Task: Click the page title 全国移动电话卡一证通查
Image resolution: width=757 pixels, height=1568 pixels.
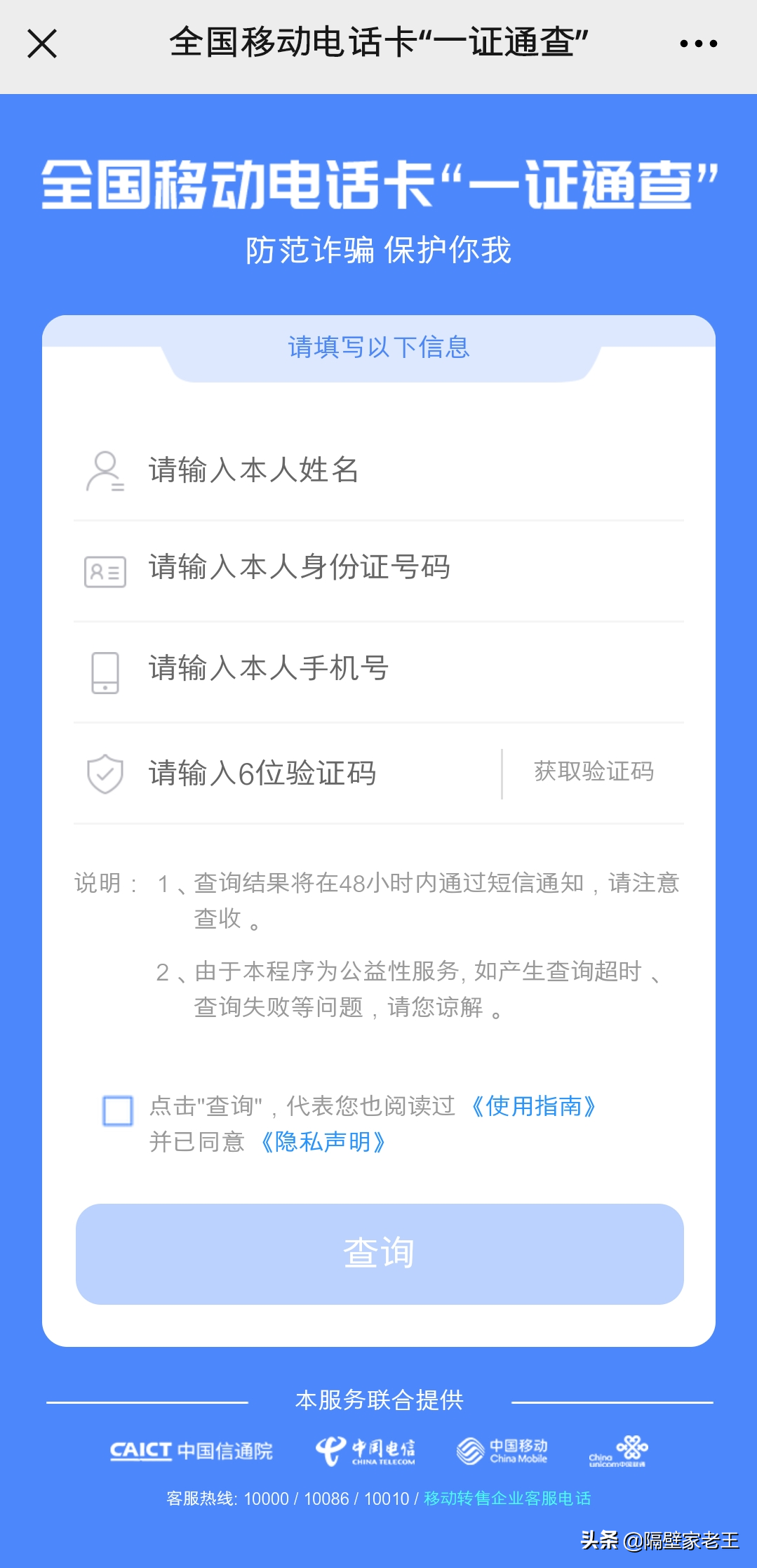Action: pos(379,44)
